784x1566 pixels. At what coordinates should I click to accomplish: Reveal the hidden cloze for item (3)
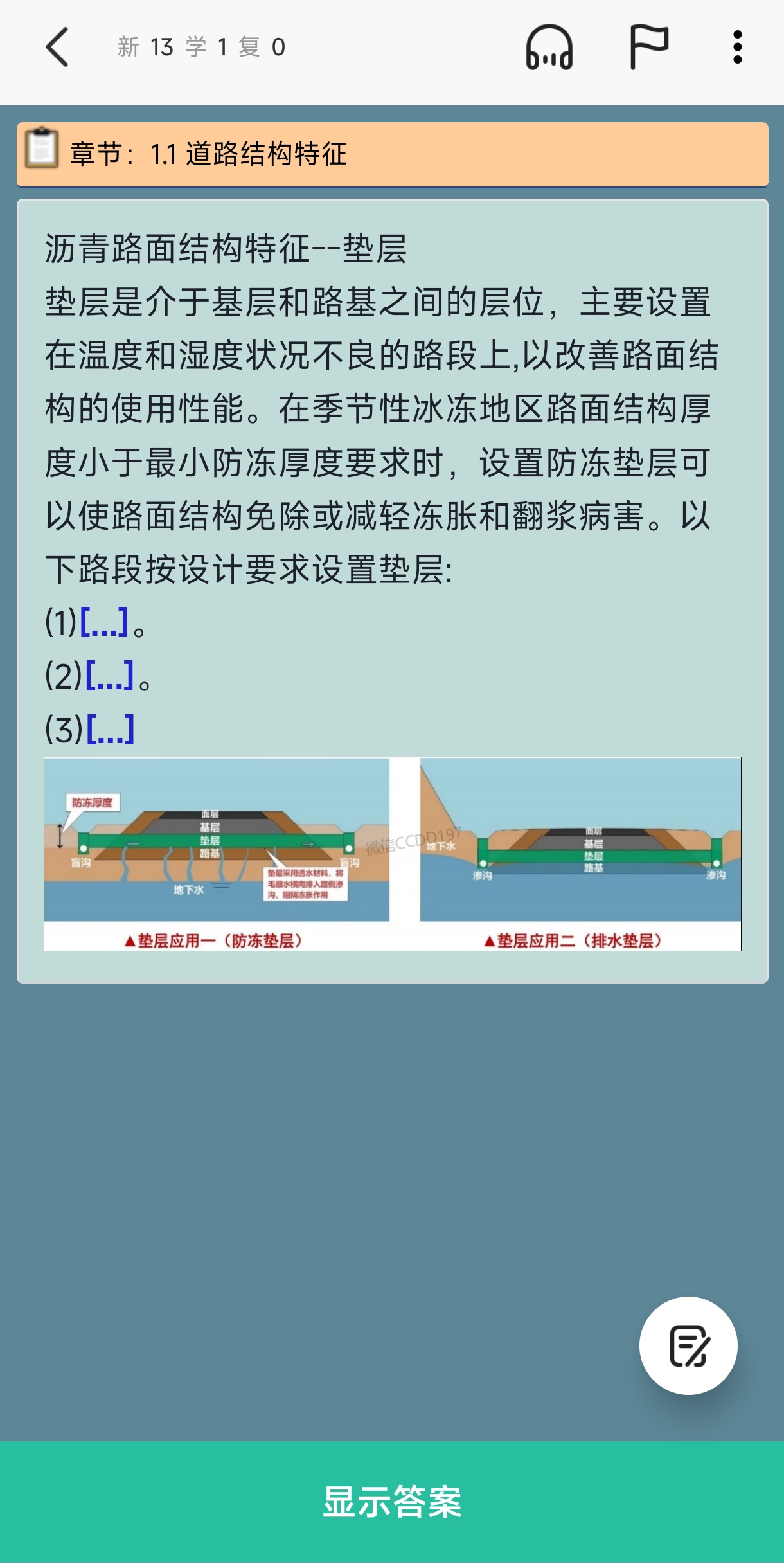(111, 730)
